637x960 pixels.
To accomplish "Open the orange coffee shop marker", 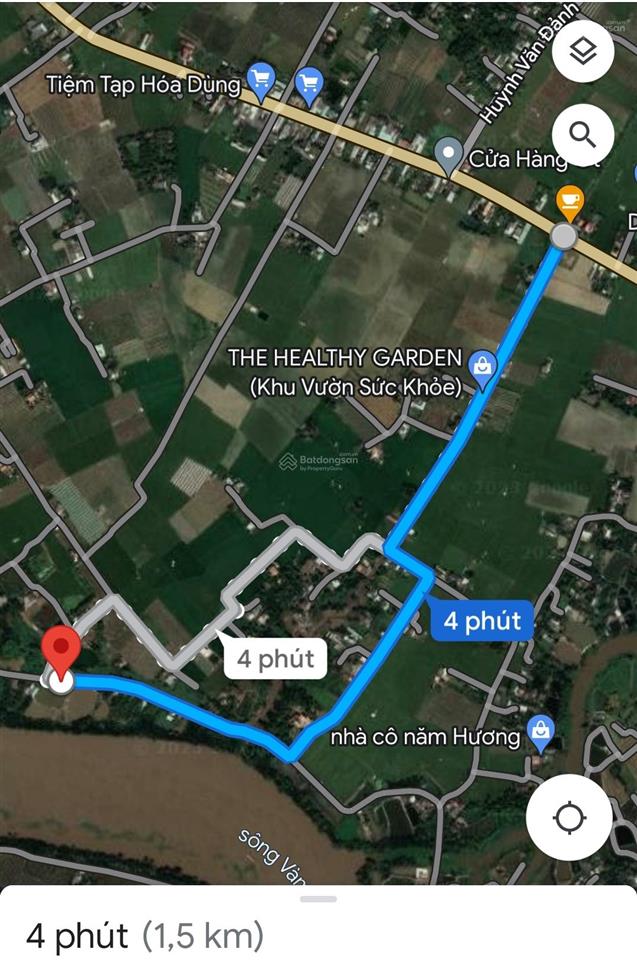I will 569,202.
